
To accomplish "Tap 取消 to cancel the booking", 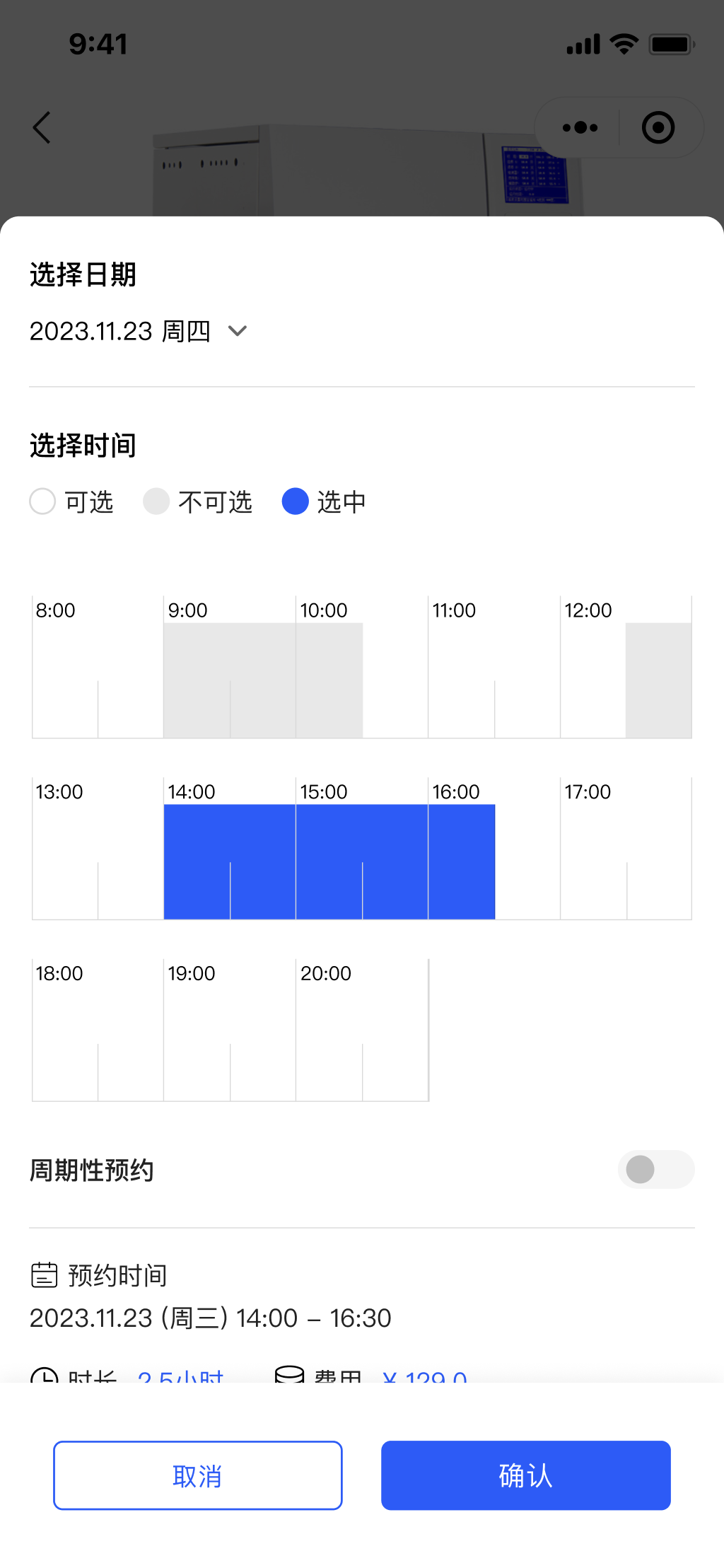I will coord(198,1475).
